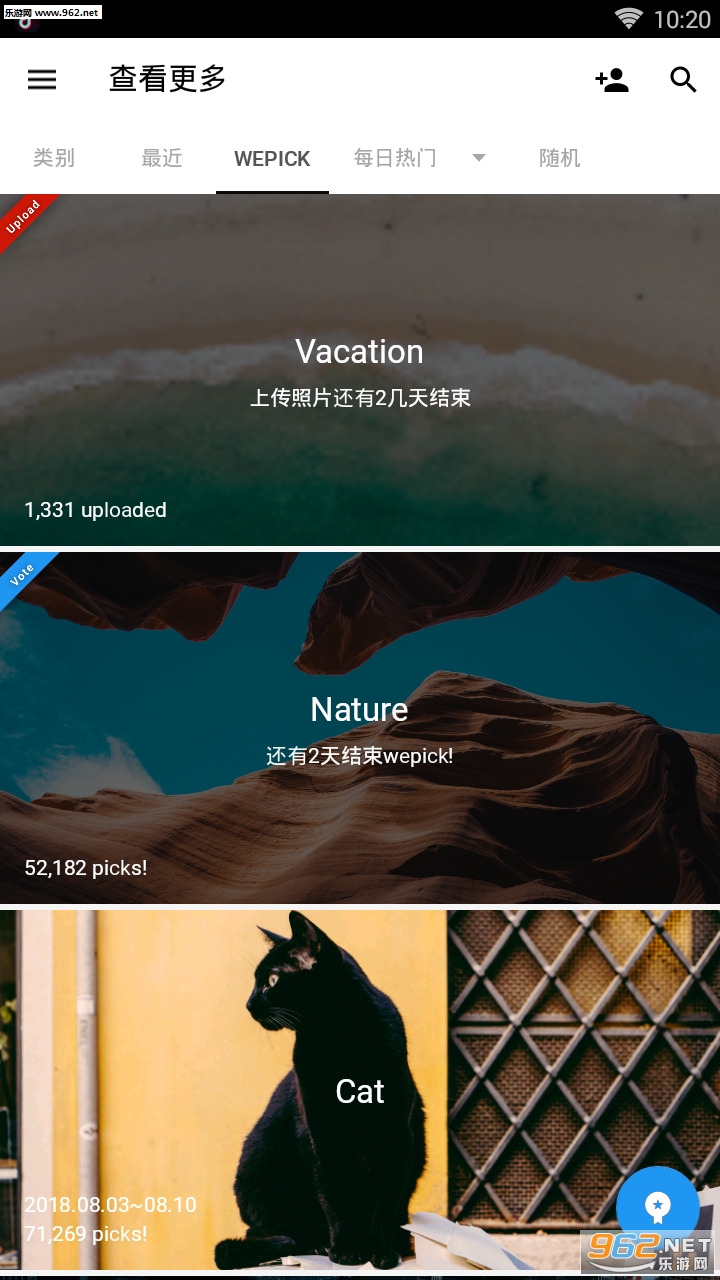This screenshot has height=1280, width=720.
Task: Expand the dropdown arrow beside 每日热门
Action: (x=479, y=158)
